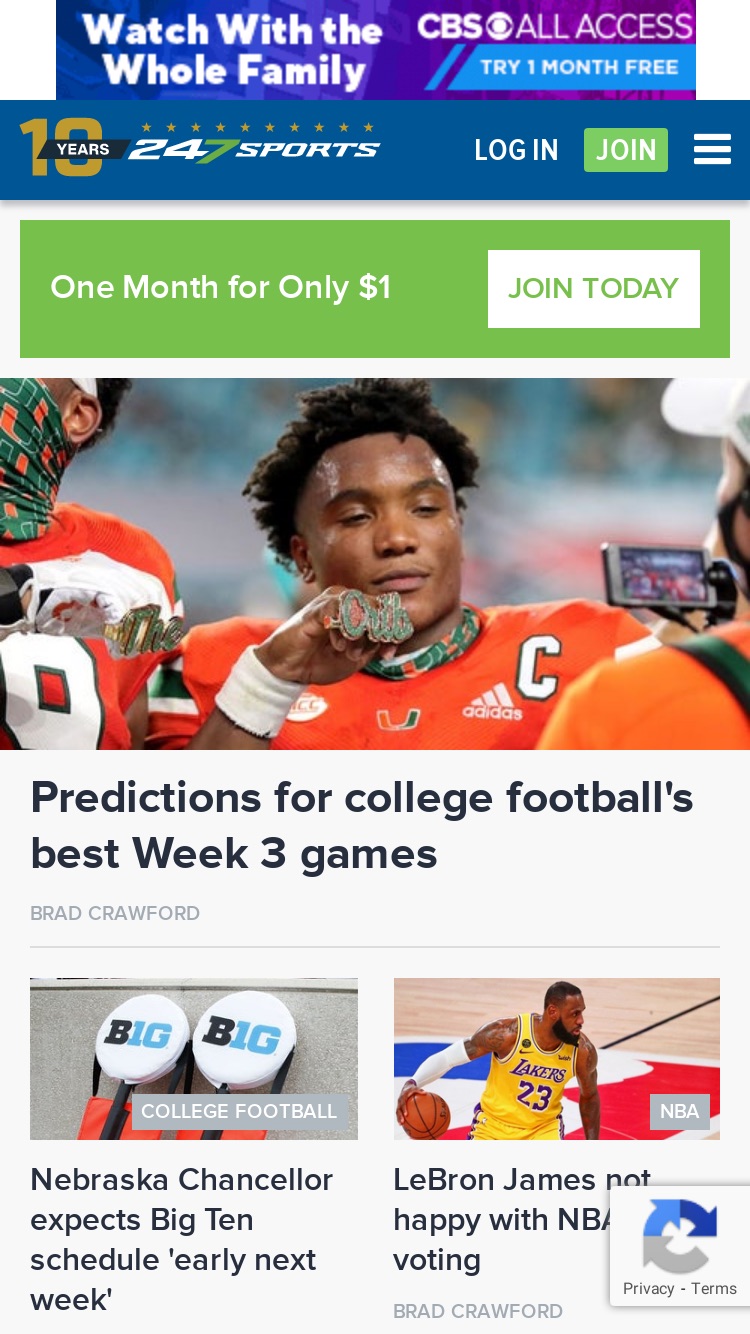This screenshot has width=750, height=1334.
Task: Tap JOIN TODAY in the promo banner
Action: 594,289
